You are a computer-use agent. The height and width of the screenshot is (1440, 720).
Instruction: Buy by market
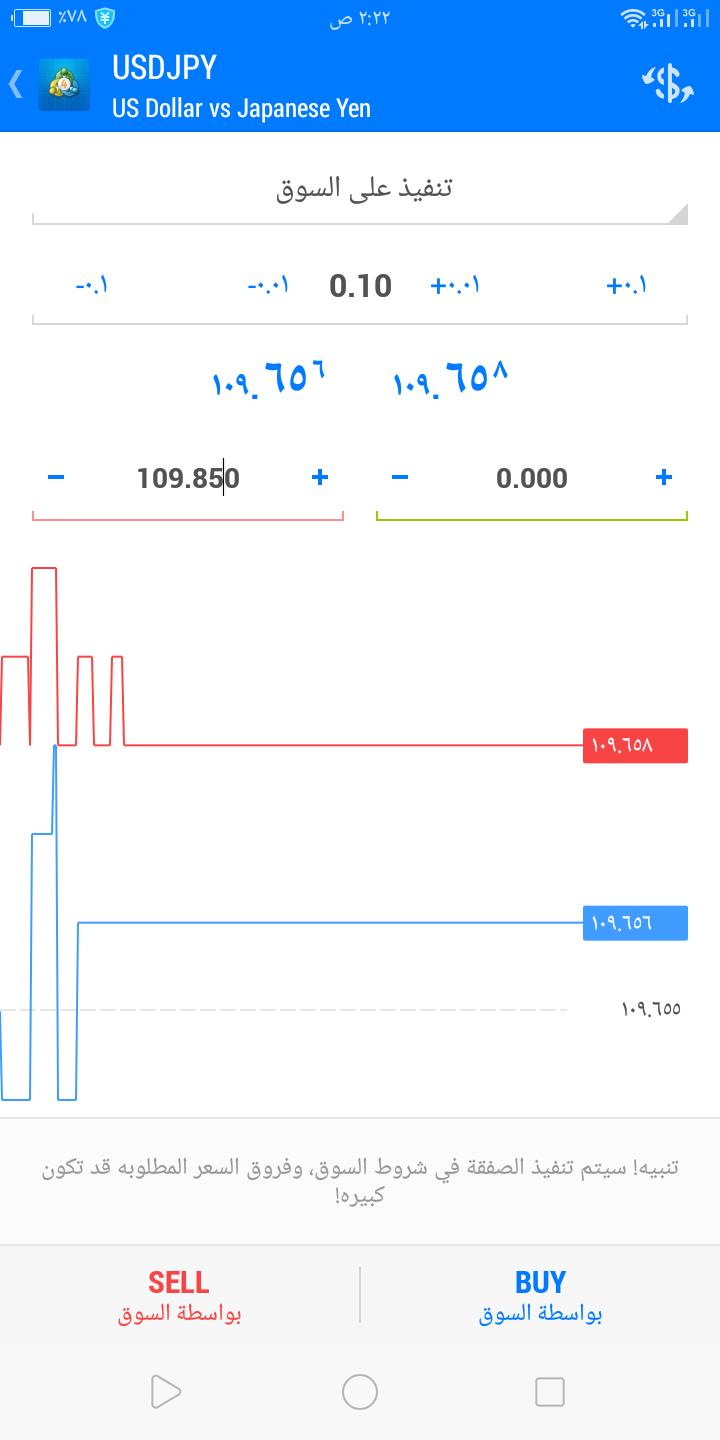click(540, 1296)
